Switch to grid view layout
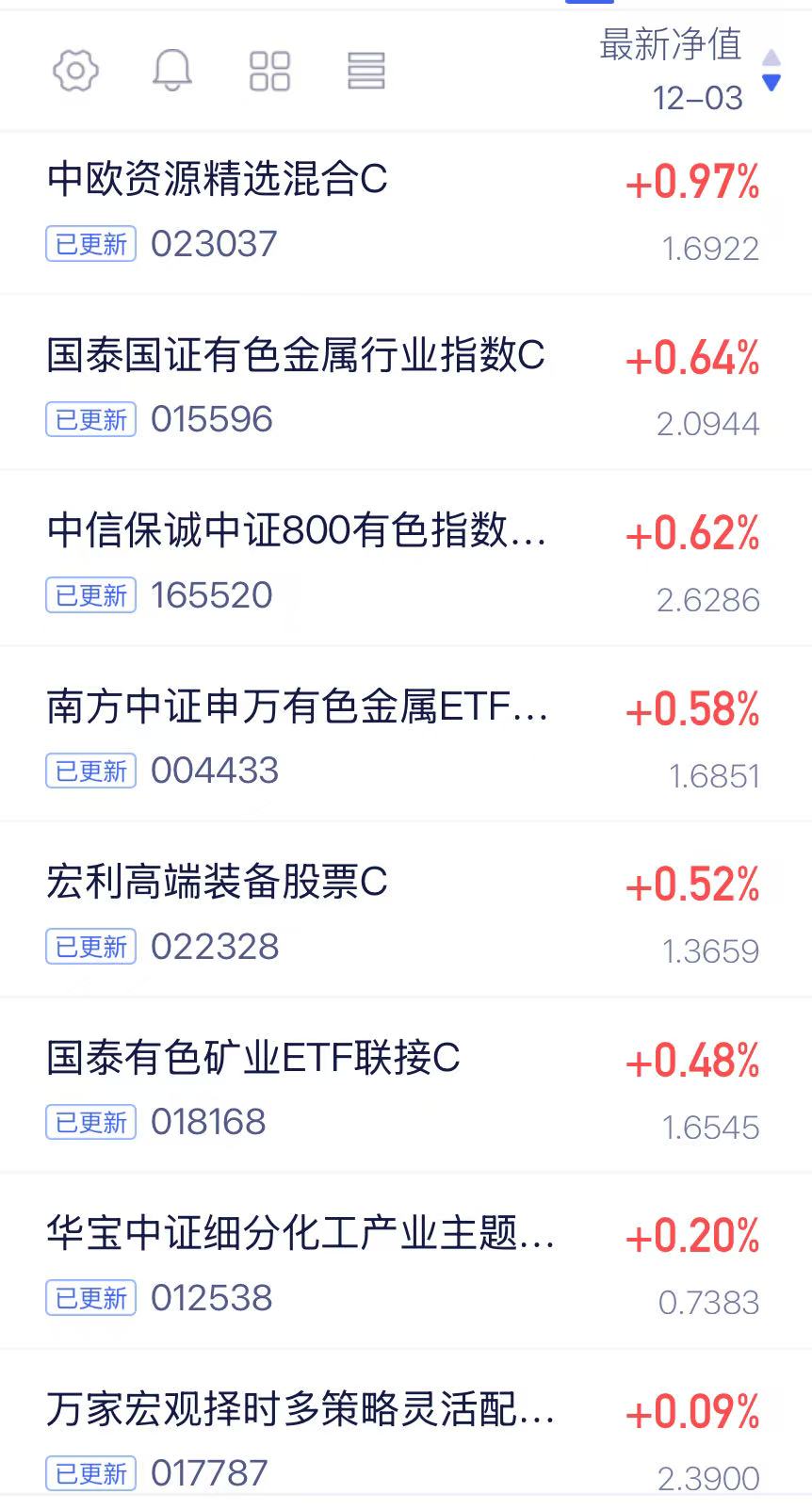 [269, 71]
